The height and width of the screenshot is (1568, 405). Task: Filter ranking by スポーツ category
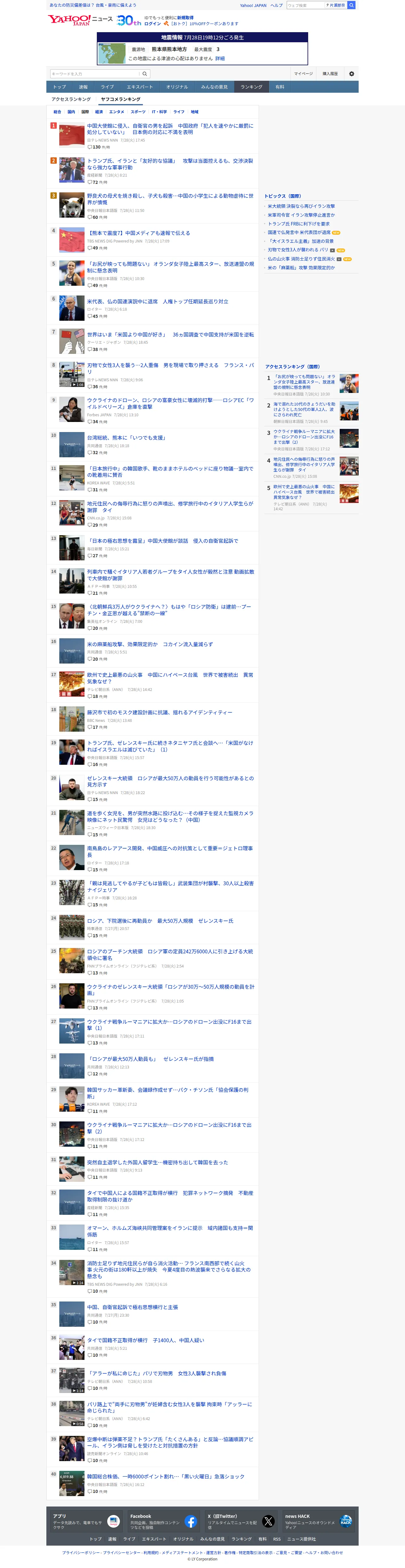[138, 112]
